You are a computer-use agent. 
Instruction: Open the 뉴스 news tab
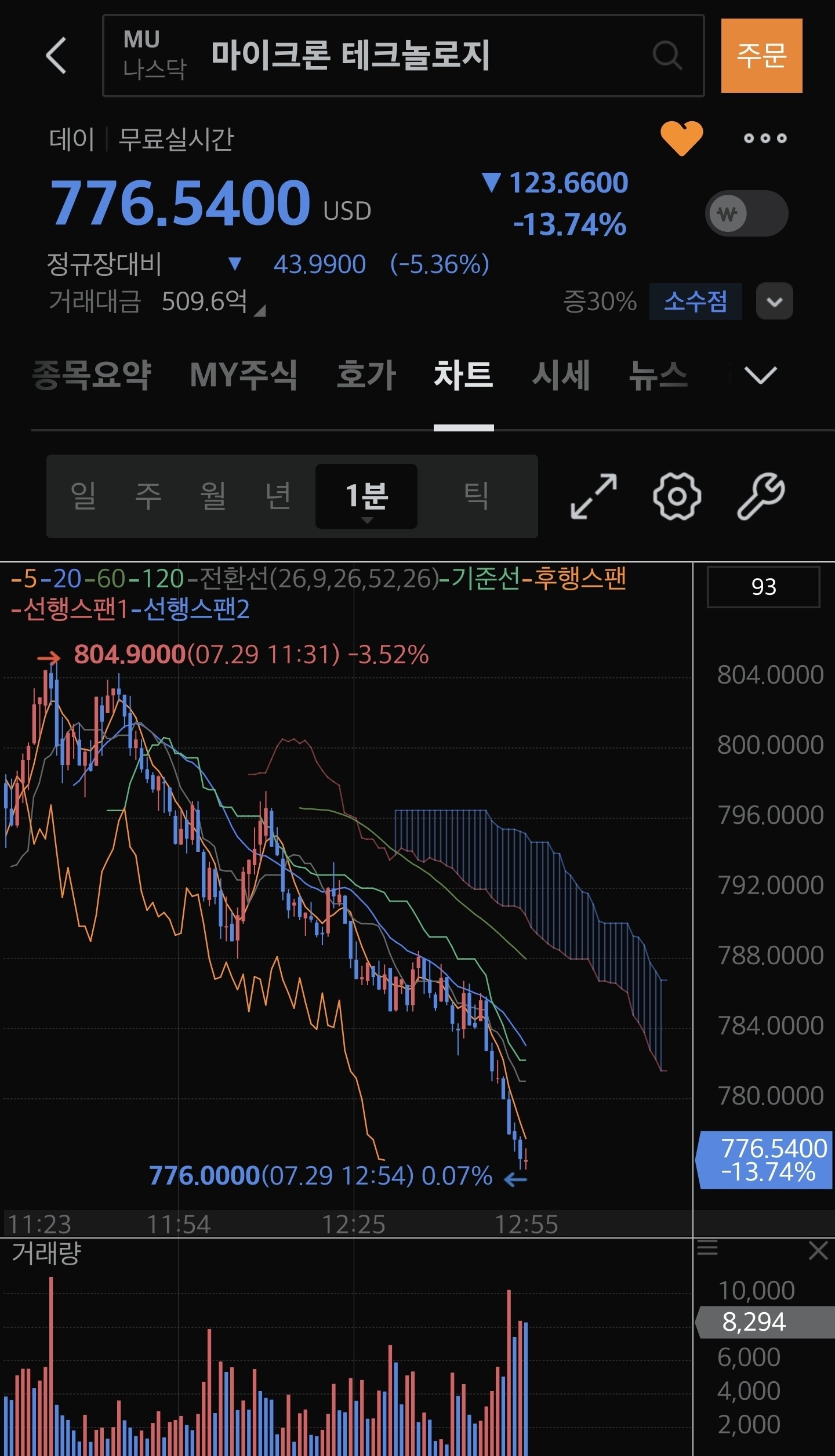tap(658, 375)
